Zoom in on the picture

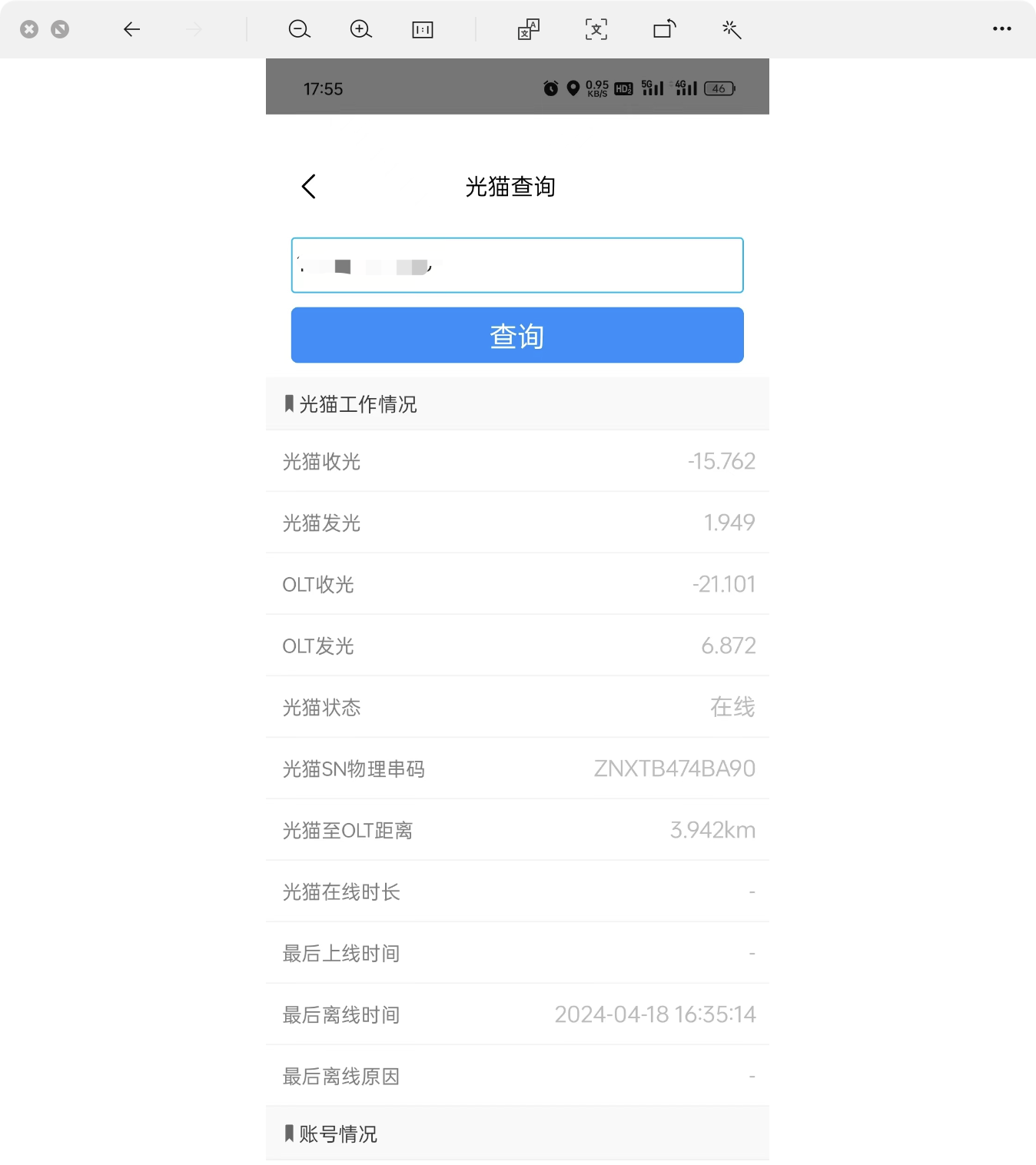click(360, 29)
